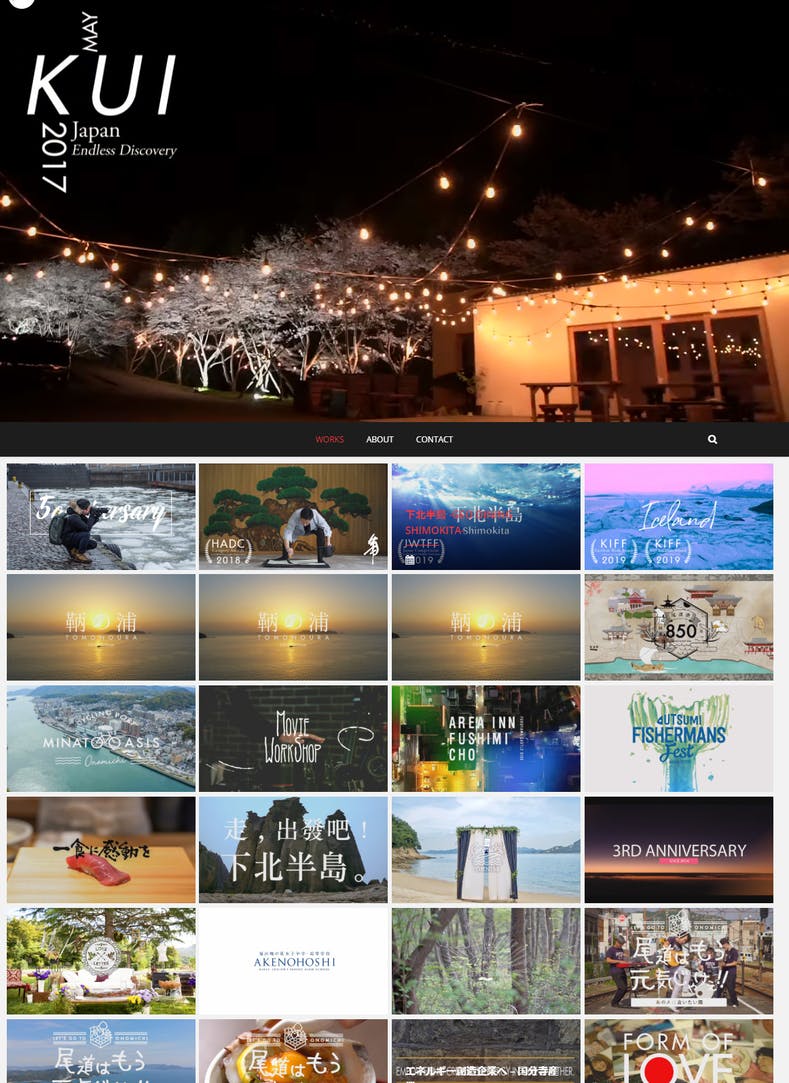This screenshot has width=789, height=1083.
Task: View the forest trees tile
Action: tap(486, 961)
